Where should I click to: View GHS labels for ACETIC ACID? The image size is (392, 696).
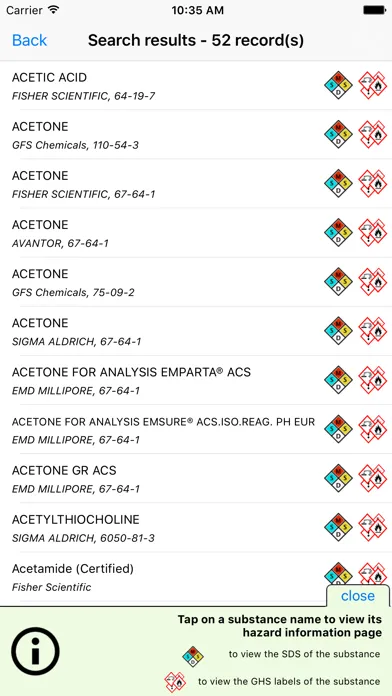tap(373, 85)
